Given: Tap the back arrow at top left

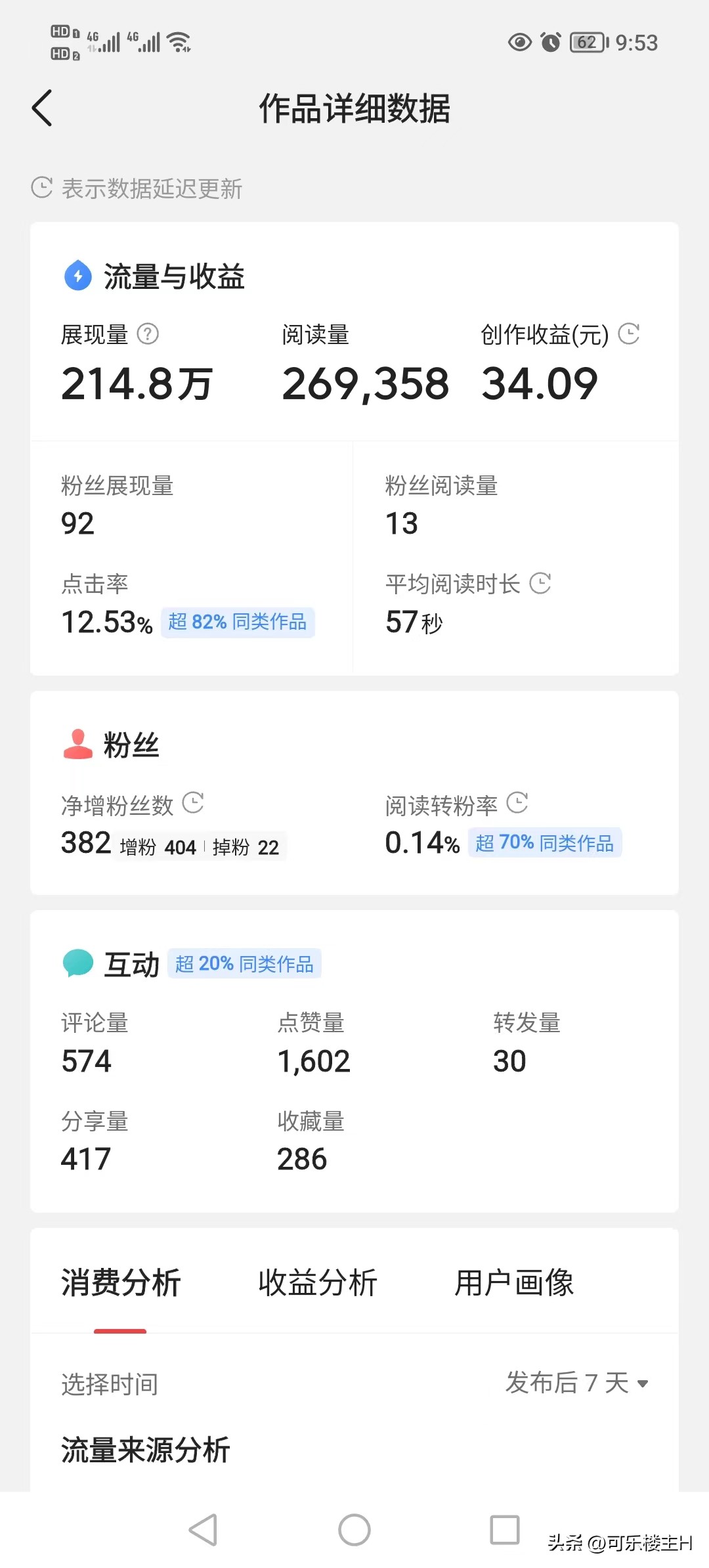Looking at the screenshot, I should click(x=42, y=108).
